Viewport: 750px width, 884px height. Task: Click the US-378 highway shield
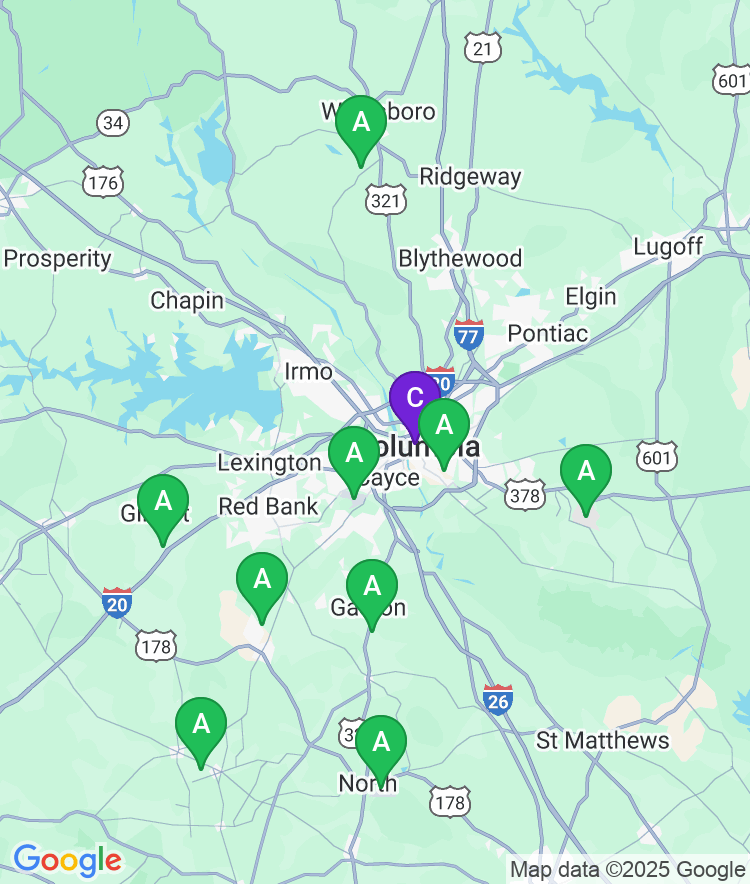pos(527,493)
